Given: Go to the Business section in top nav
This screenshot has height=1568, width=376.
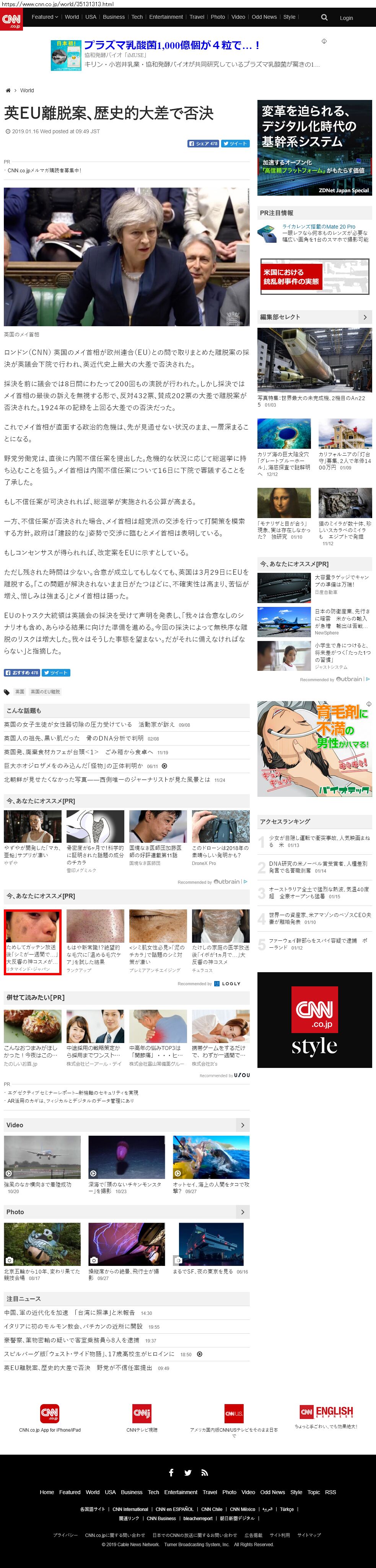Looking at the screenshot, I should (114, 17).
